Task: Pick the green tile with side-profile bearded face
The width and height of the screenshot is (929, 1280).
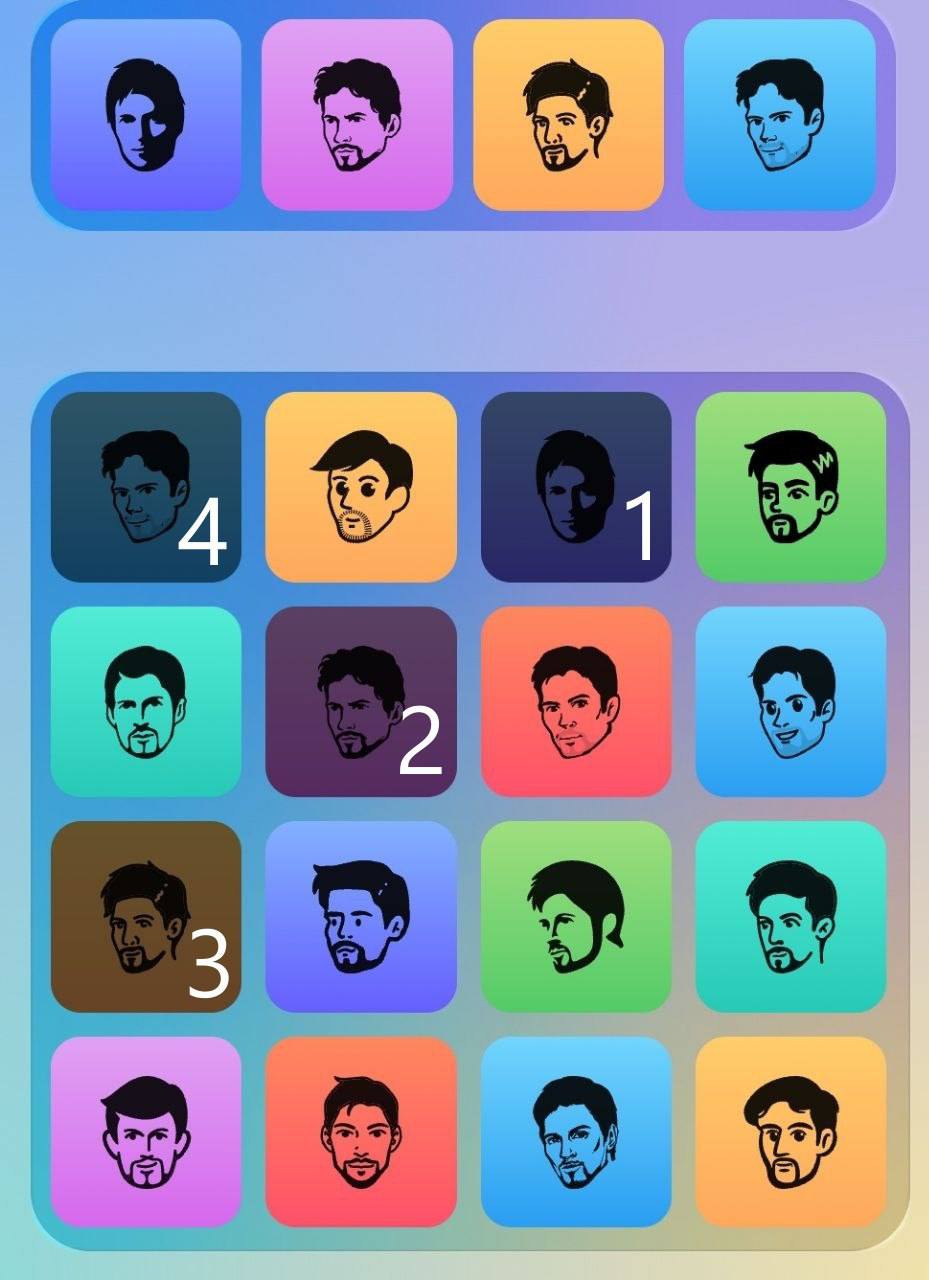Action: (575, 916)
